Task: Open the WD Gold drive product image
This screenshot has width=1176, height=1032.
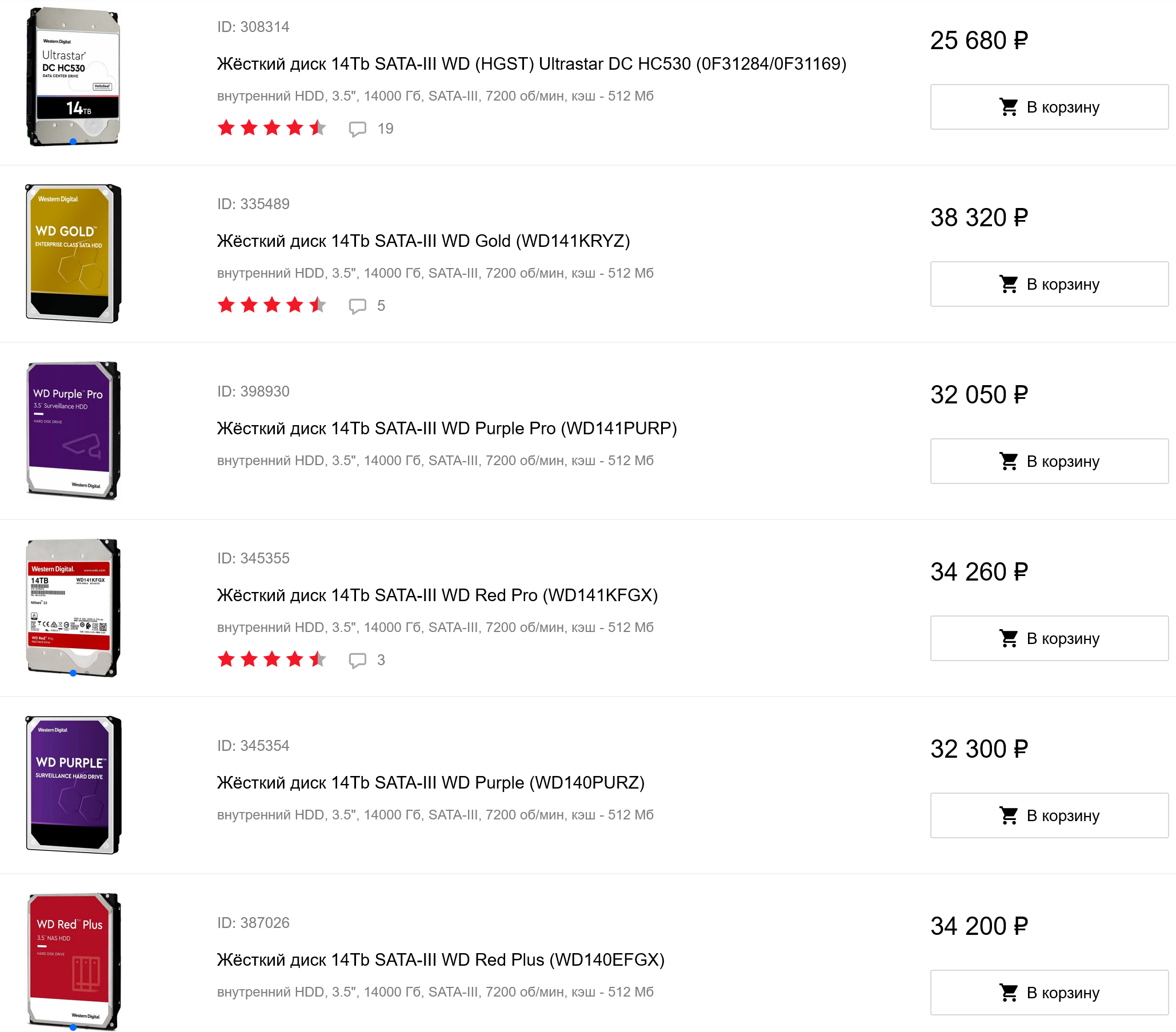Action: [x=73, y=254]
